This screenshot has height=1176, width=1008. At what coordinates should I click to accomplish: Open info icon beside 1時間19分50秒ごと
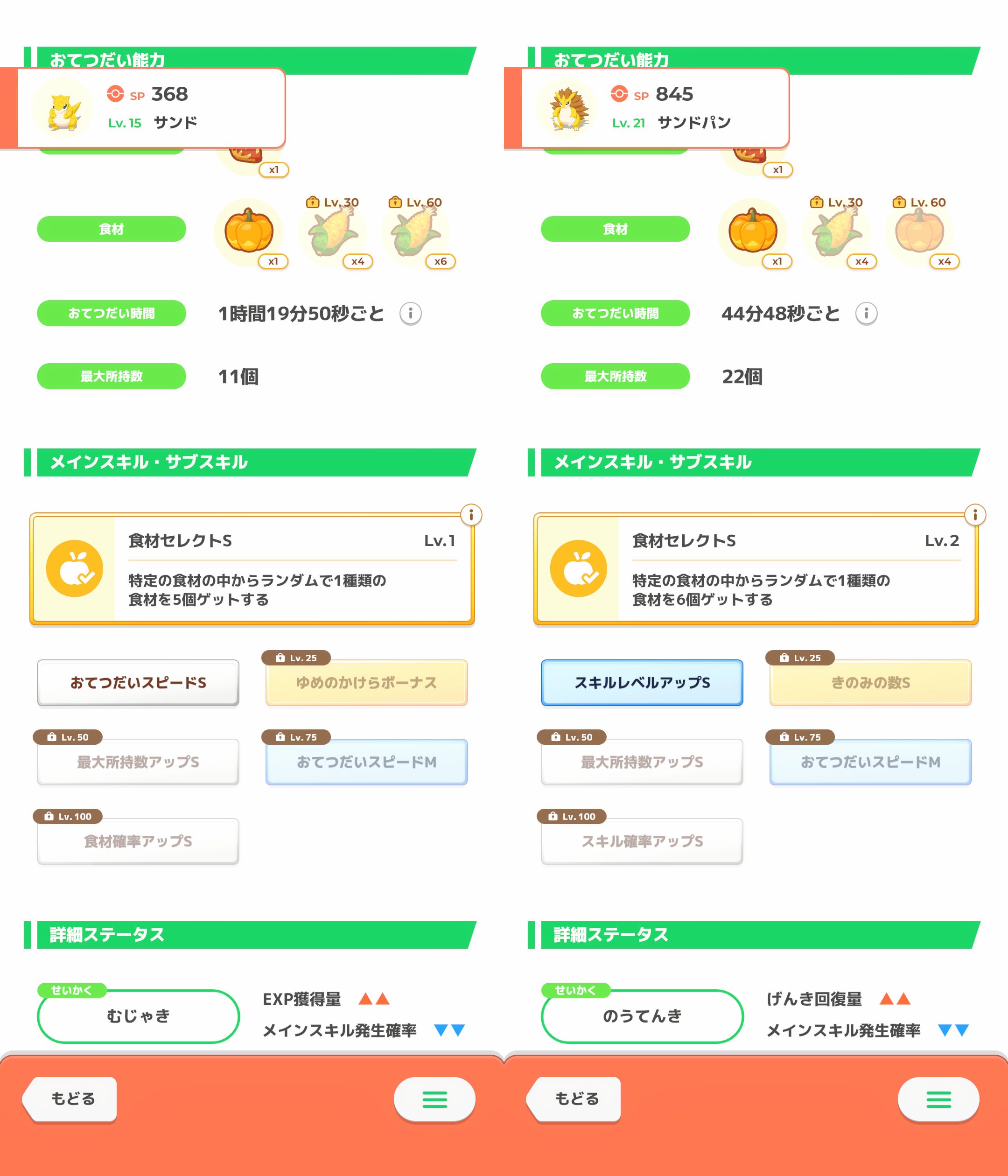coord(410,313)
